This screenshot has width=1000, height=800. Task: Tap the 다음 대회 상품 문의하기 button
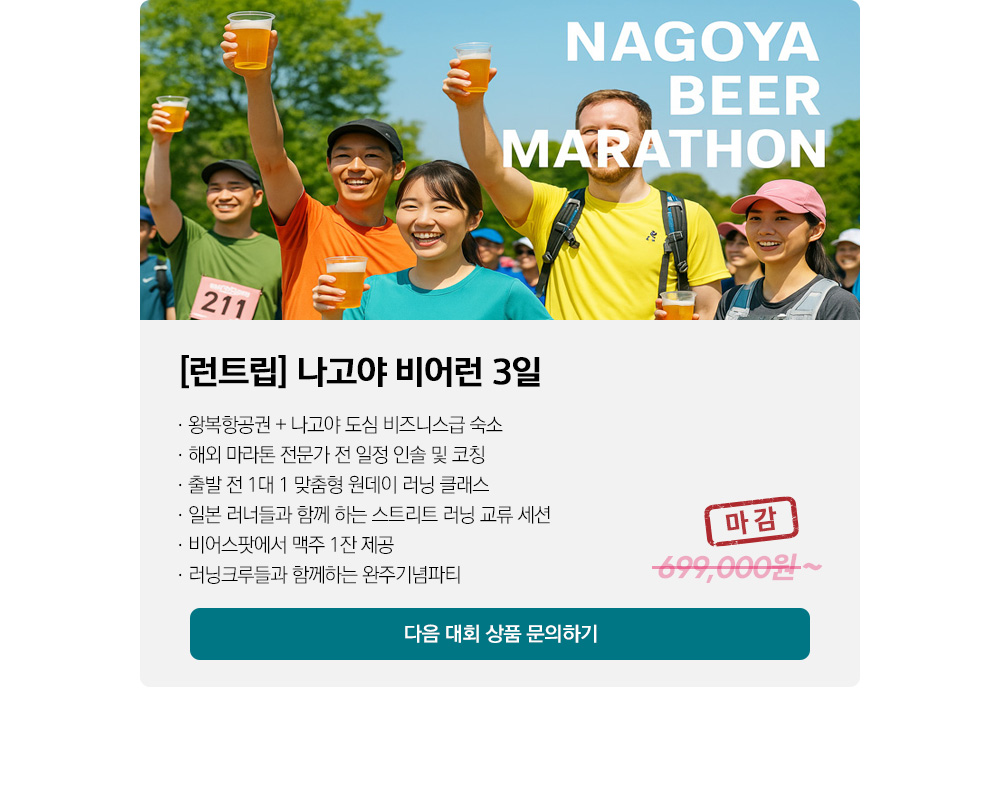pos(500,634)
